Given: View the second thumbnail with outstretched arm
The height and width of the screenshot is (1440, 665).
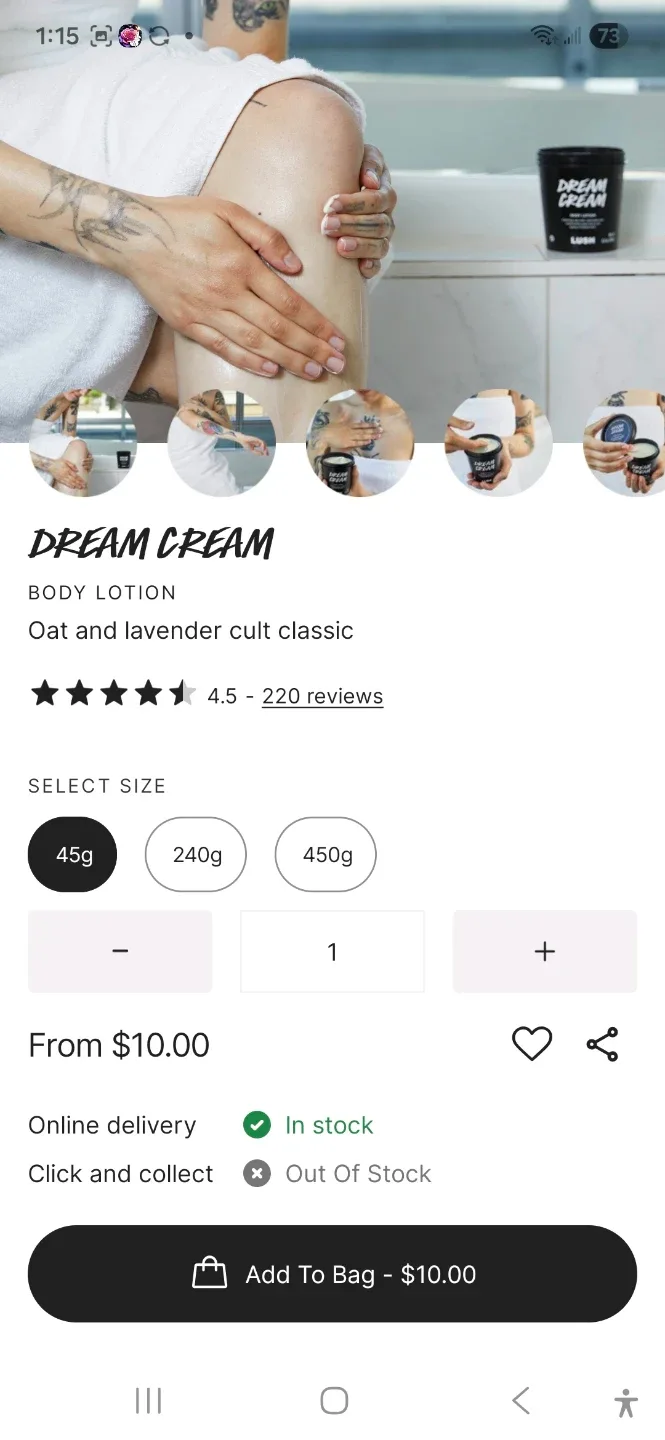Looking at the screenshot, I should (221, 443).
